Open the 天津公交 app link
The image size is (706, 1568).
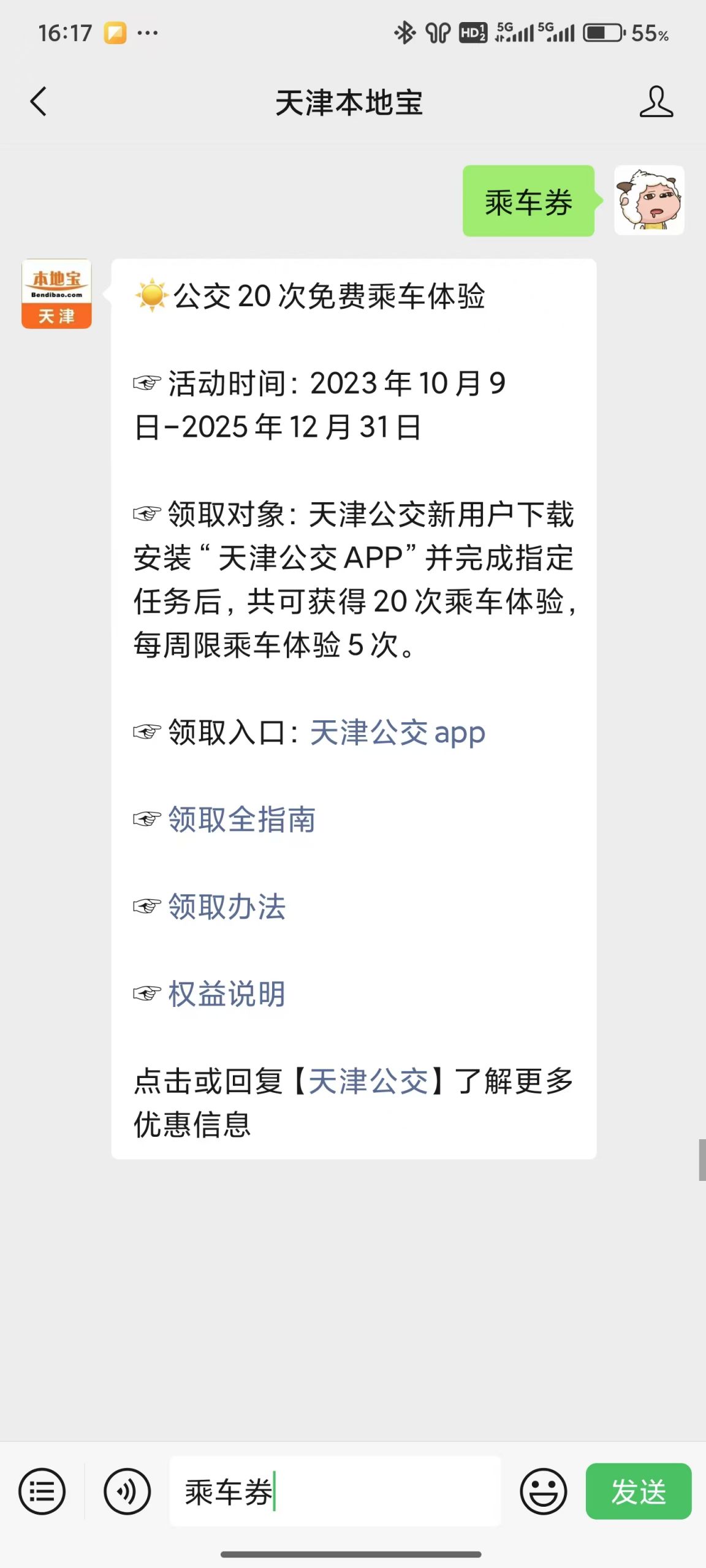(x=397, y=733)
